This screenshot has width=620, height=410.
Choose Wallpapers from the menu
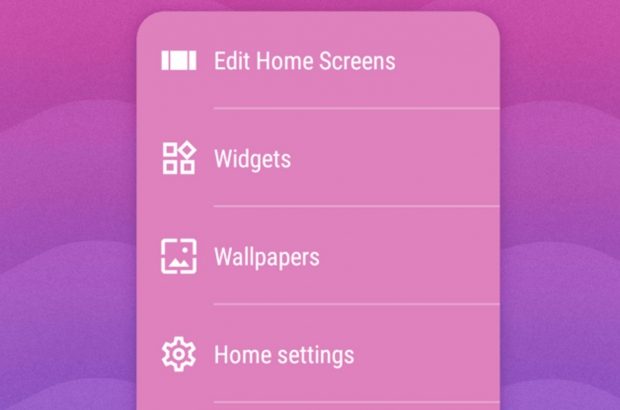point(266,257)
